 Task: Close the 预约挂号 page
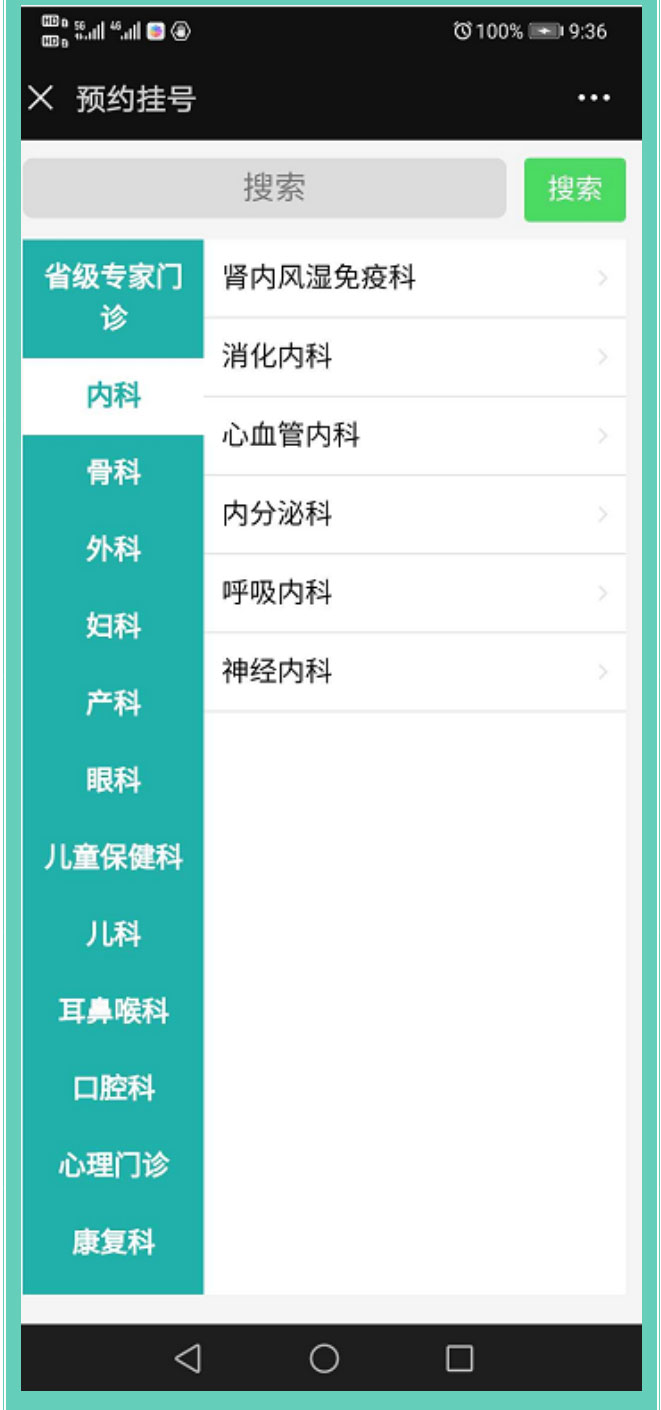point(40,98)
